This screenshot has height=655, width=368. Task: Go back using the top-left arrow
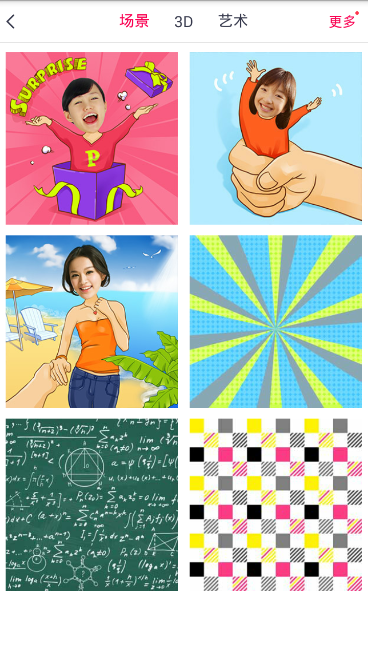(x=11, y=21)
